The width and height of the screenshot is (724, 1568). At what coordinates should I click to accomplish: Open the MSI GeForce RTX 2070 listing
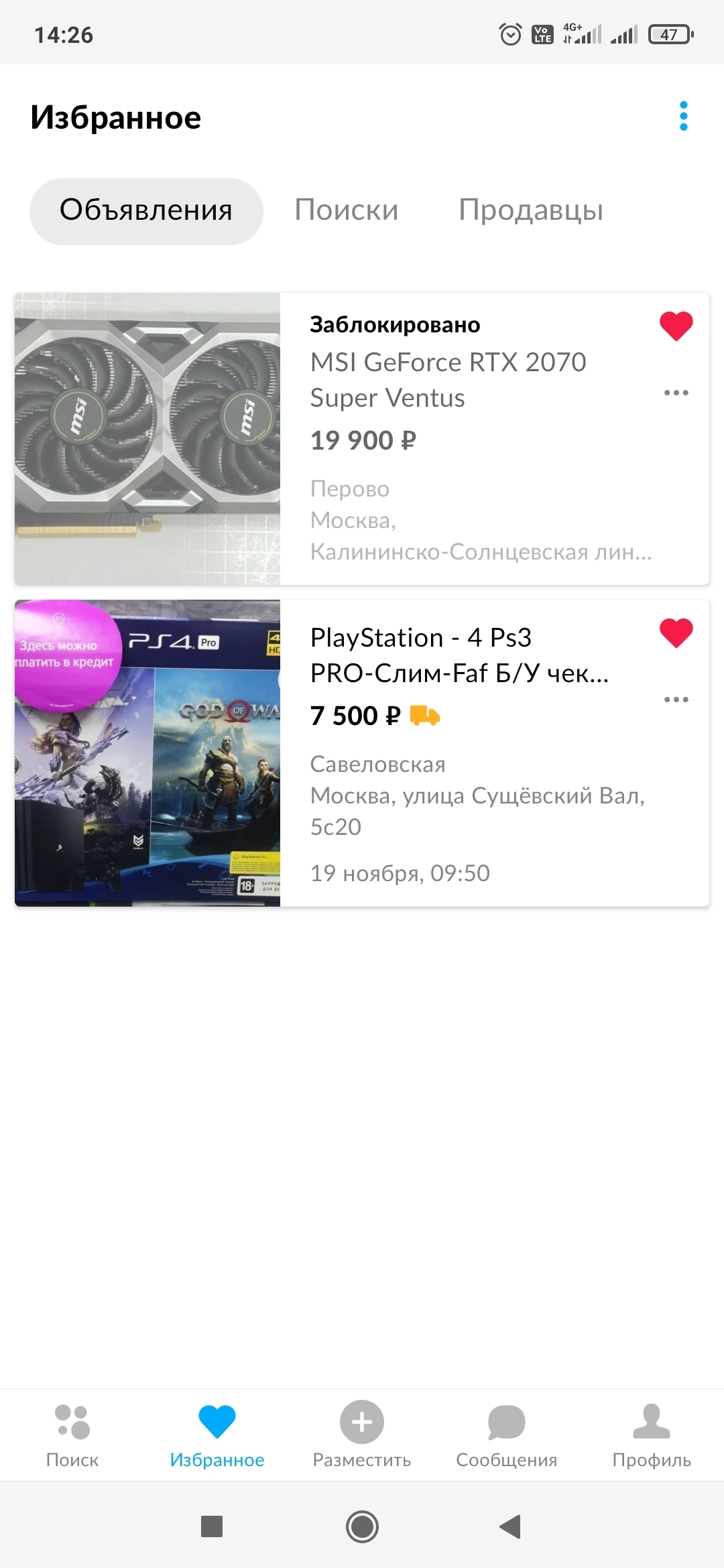pos(448,380)
